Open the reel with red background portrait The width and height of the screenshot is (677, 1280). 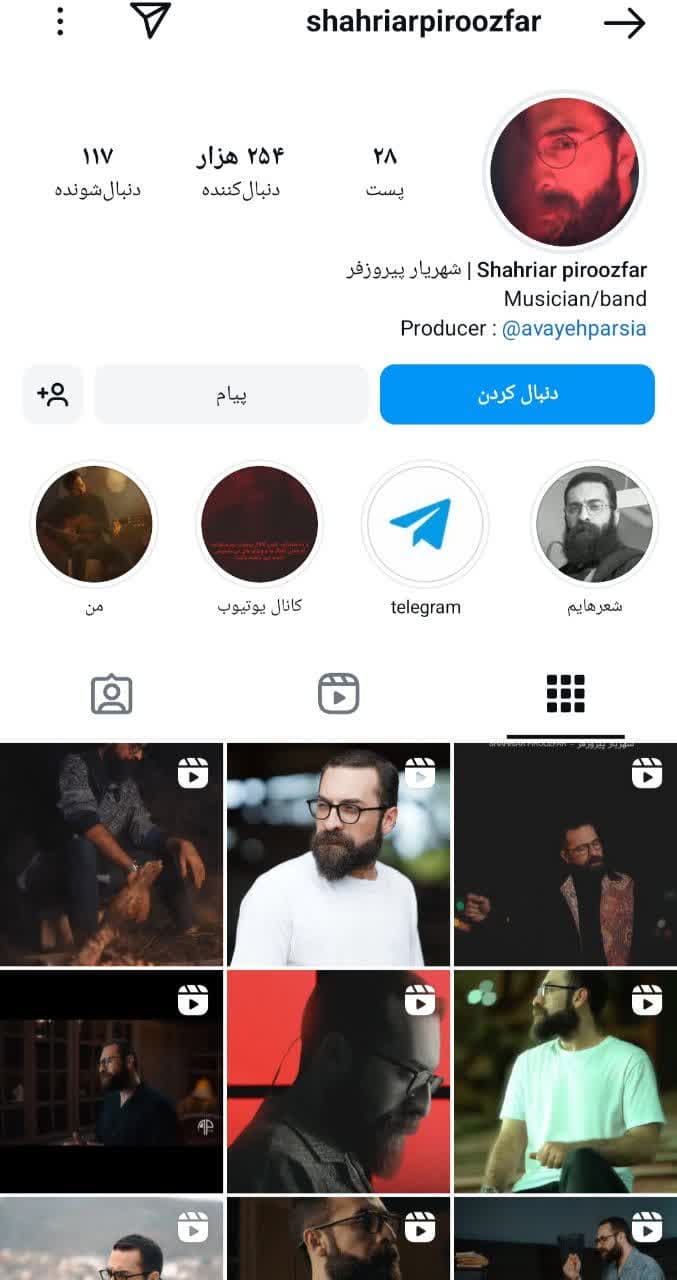tap(338, 1081)
